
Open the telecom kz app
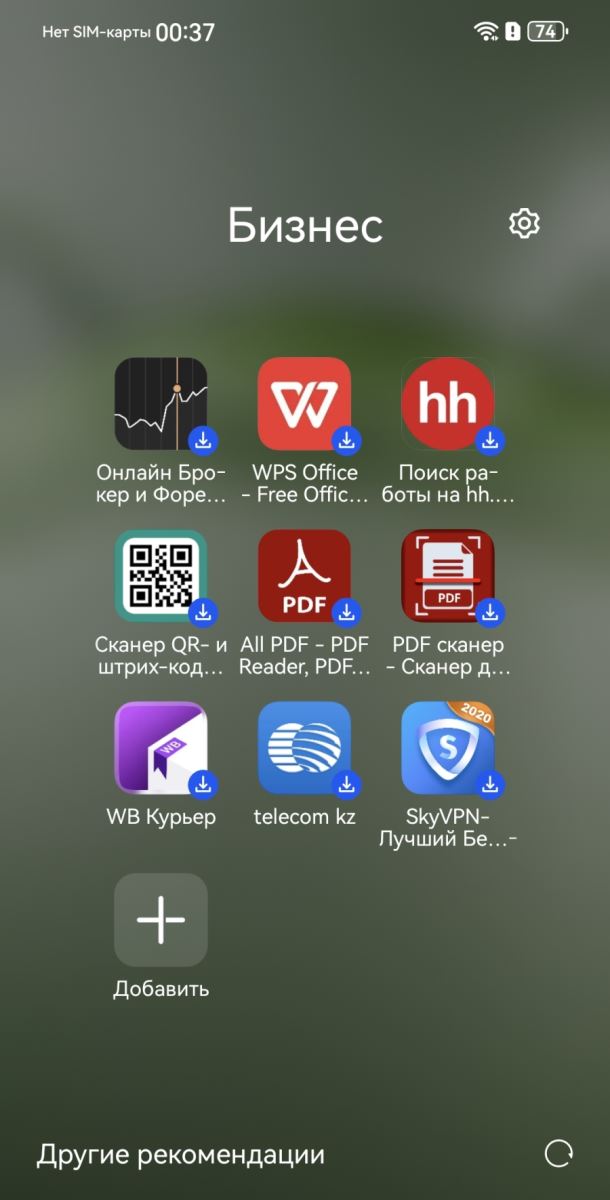click(x=304, y=748)
